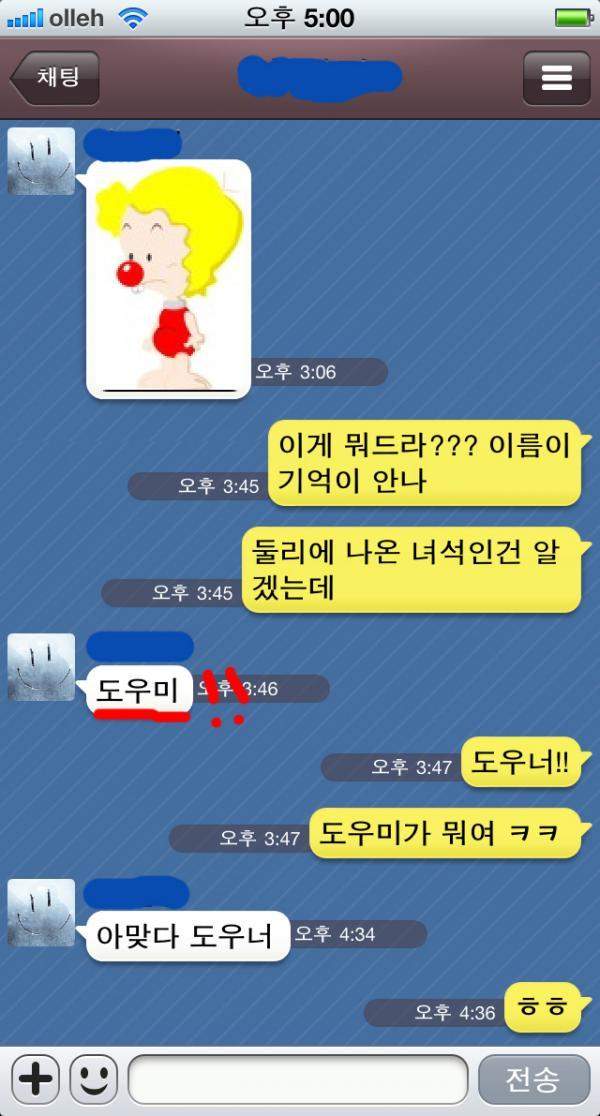Go back to the 채팅 list
Image resolution: width=600 pixels, height=1116 pixels.
56,79
